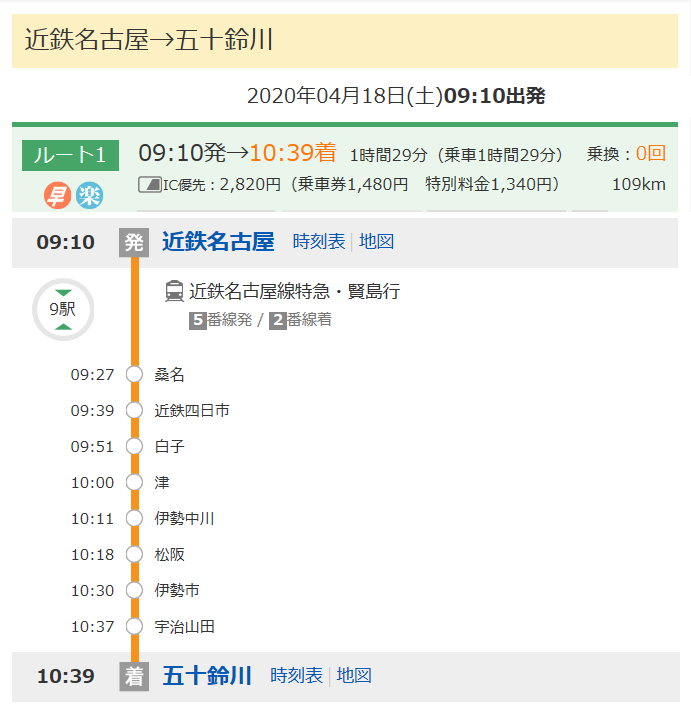The height and width of the screenshot is (708, 691).
Task: Open 時刻表 for 五十鈴川
Action: coord(296,676)
